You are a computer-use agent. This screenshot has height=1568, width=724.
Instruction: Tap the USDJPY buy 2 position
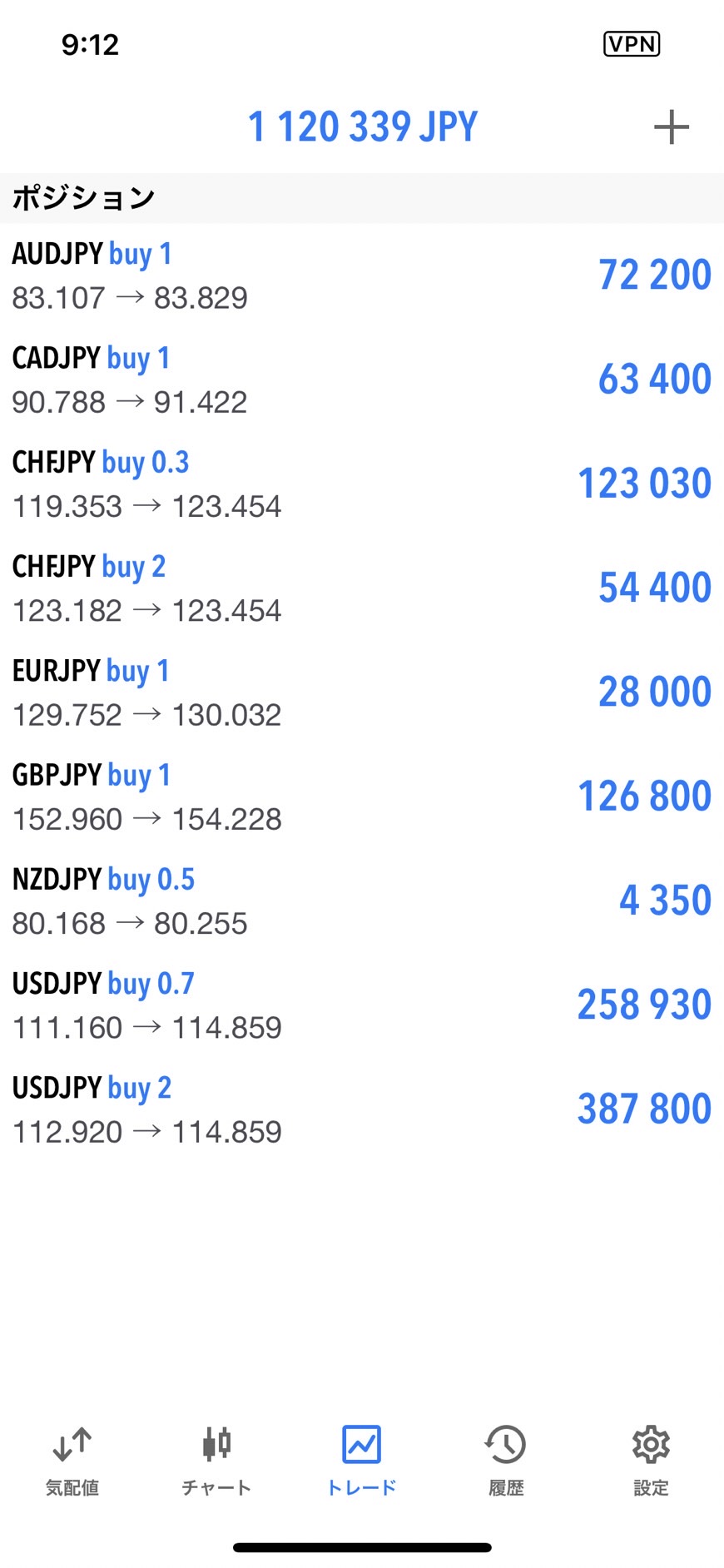[362, 1109]
